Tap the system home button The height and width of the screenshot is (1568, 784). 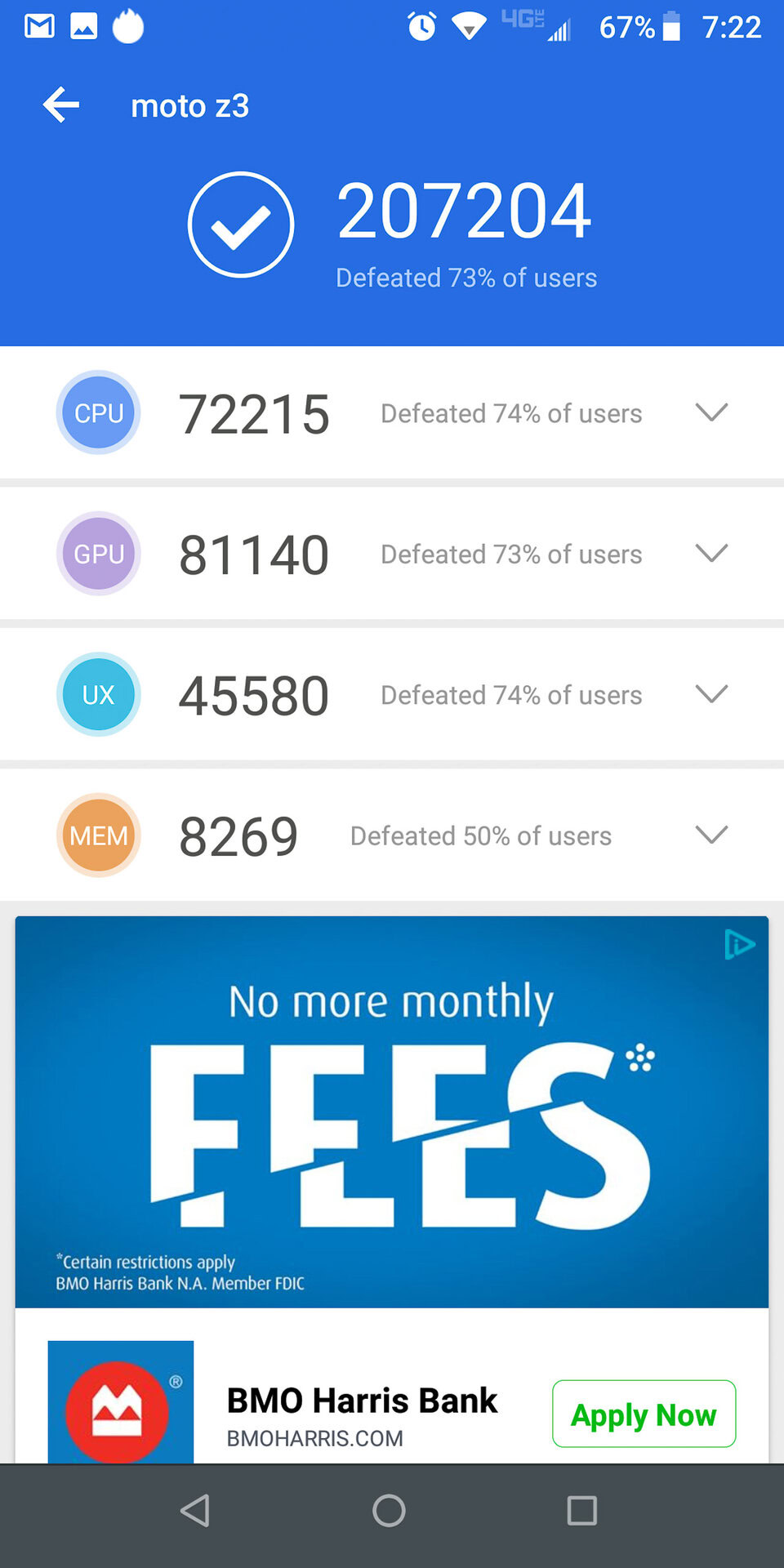[x=389, y=1510]
